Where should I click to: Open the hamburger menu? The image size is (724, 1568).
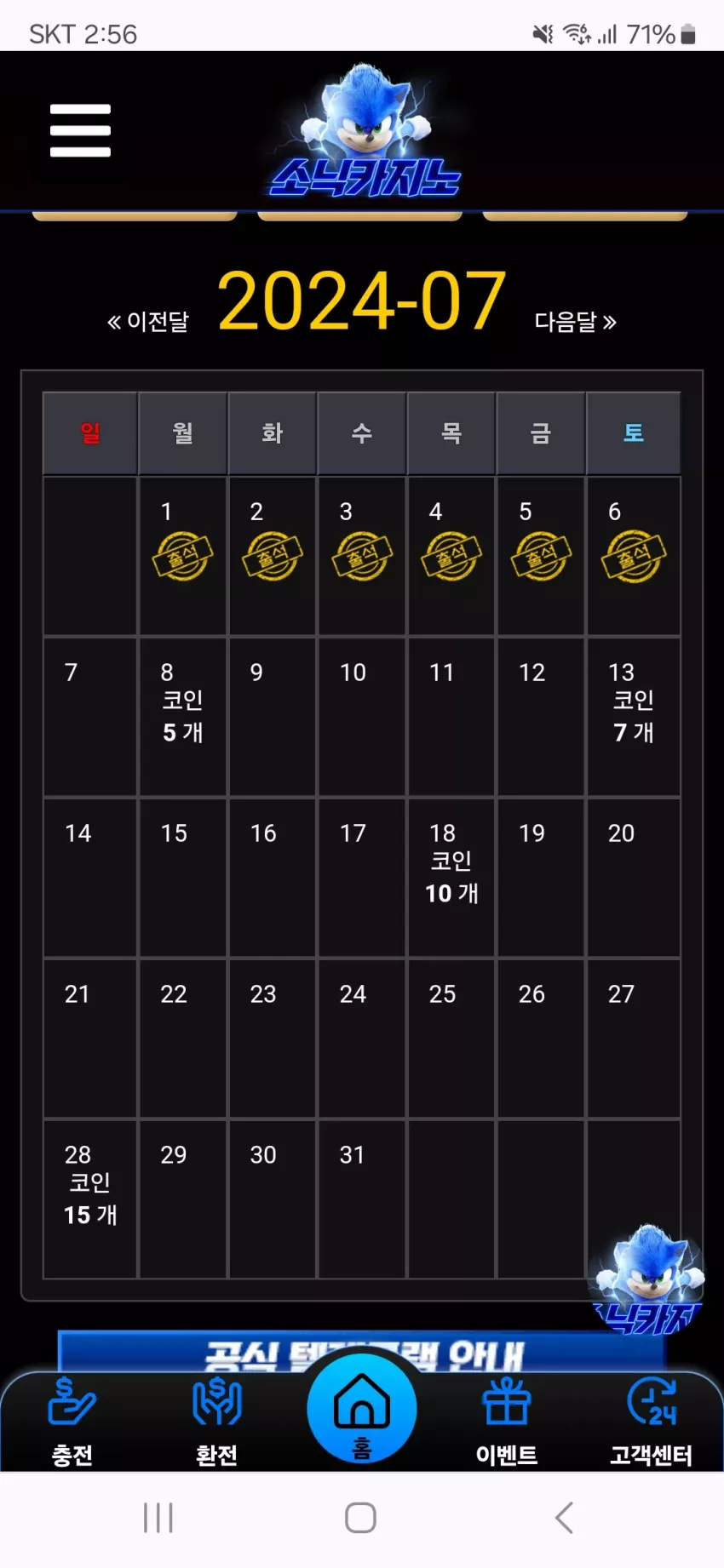[80, 130]
